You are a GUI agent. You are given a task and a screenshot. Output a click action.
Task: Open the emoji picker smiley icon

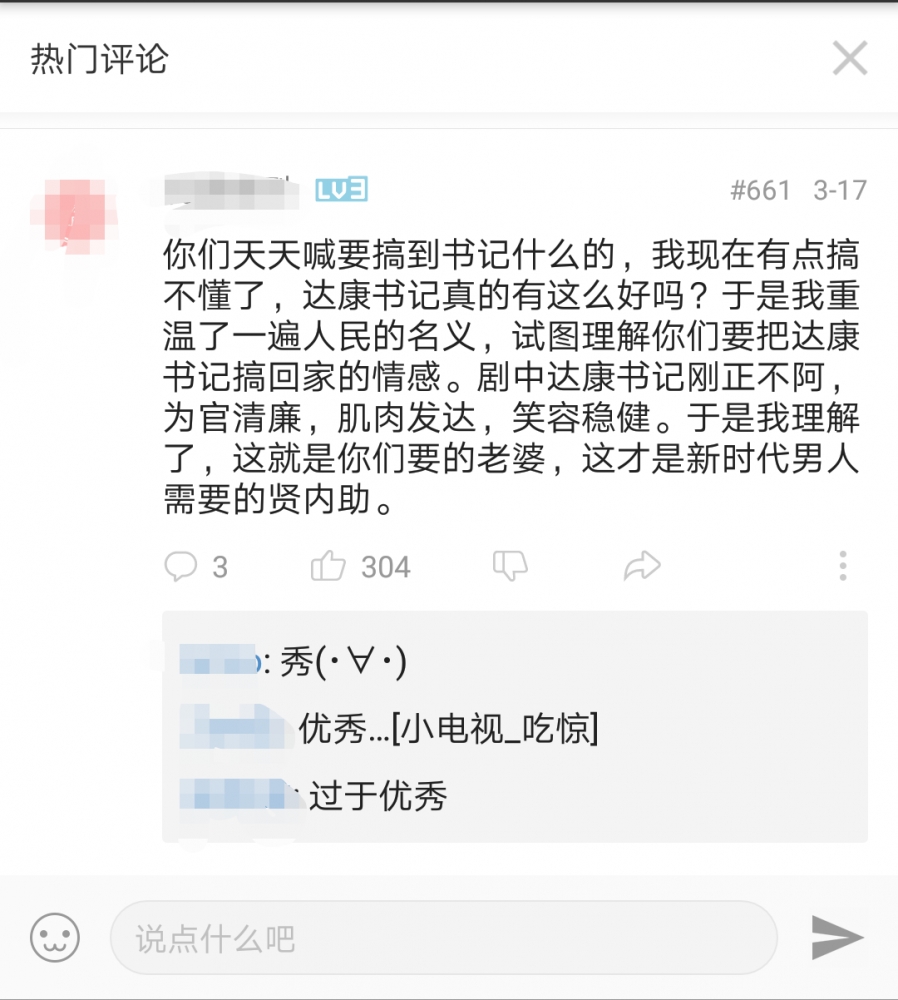coord(56,938)
